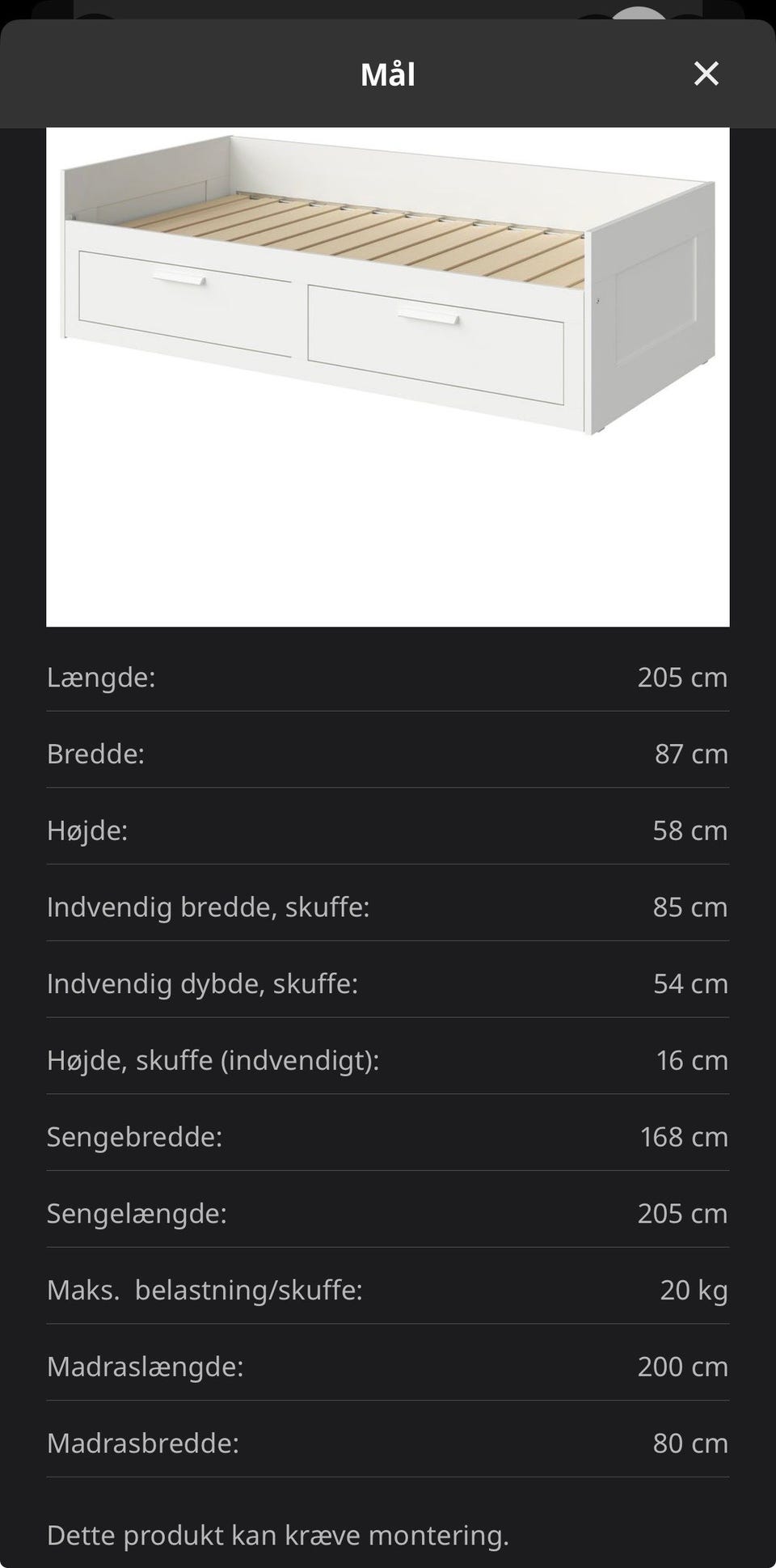776x1568 pixels.
Task: Select the Indvendig bredde, skuffe row
Action: pos(388,907)
